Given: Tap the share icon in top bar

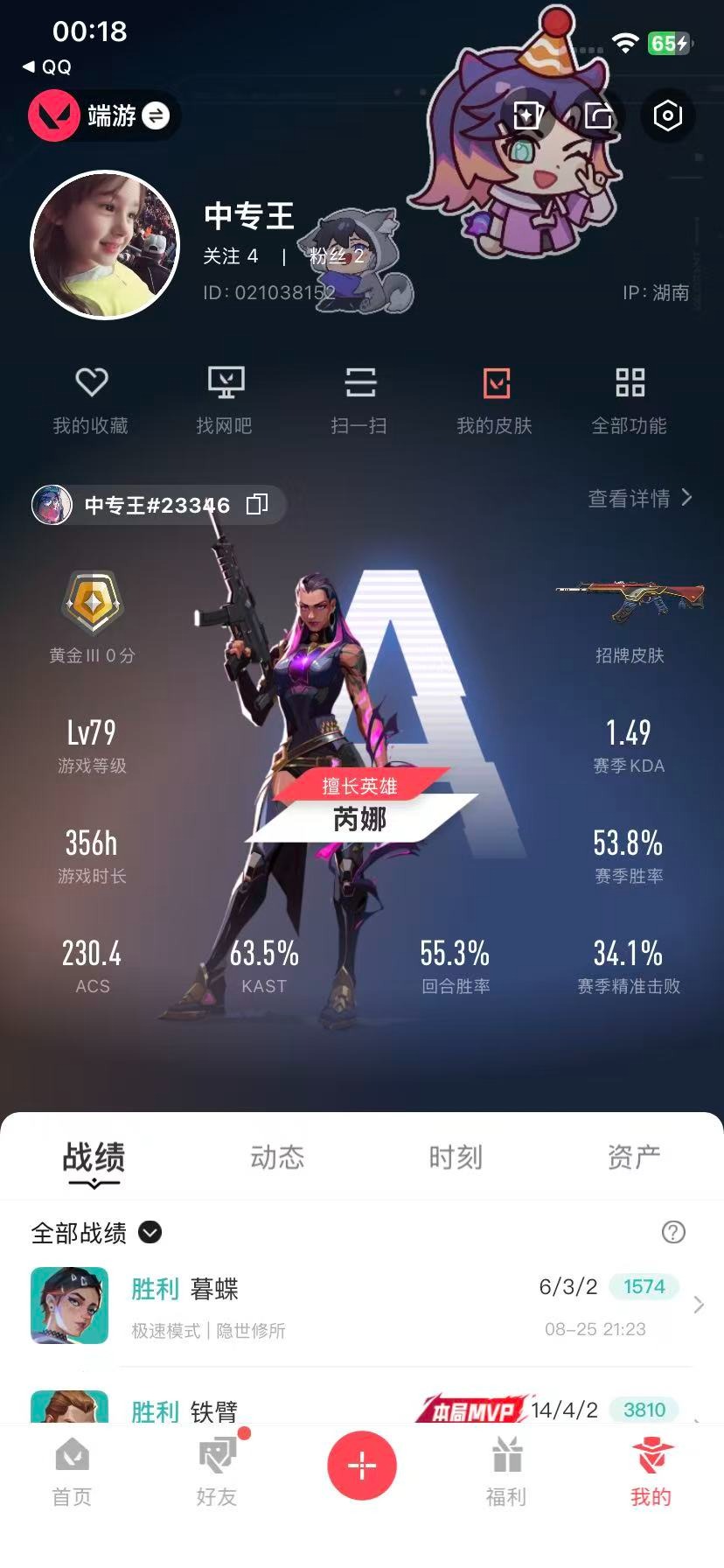Looking at the screenshot, I should coord(598,115).
